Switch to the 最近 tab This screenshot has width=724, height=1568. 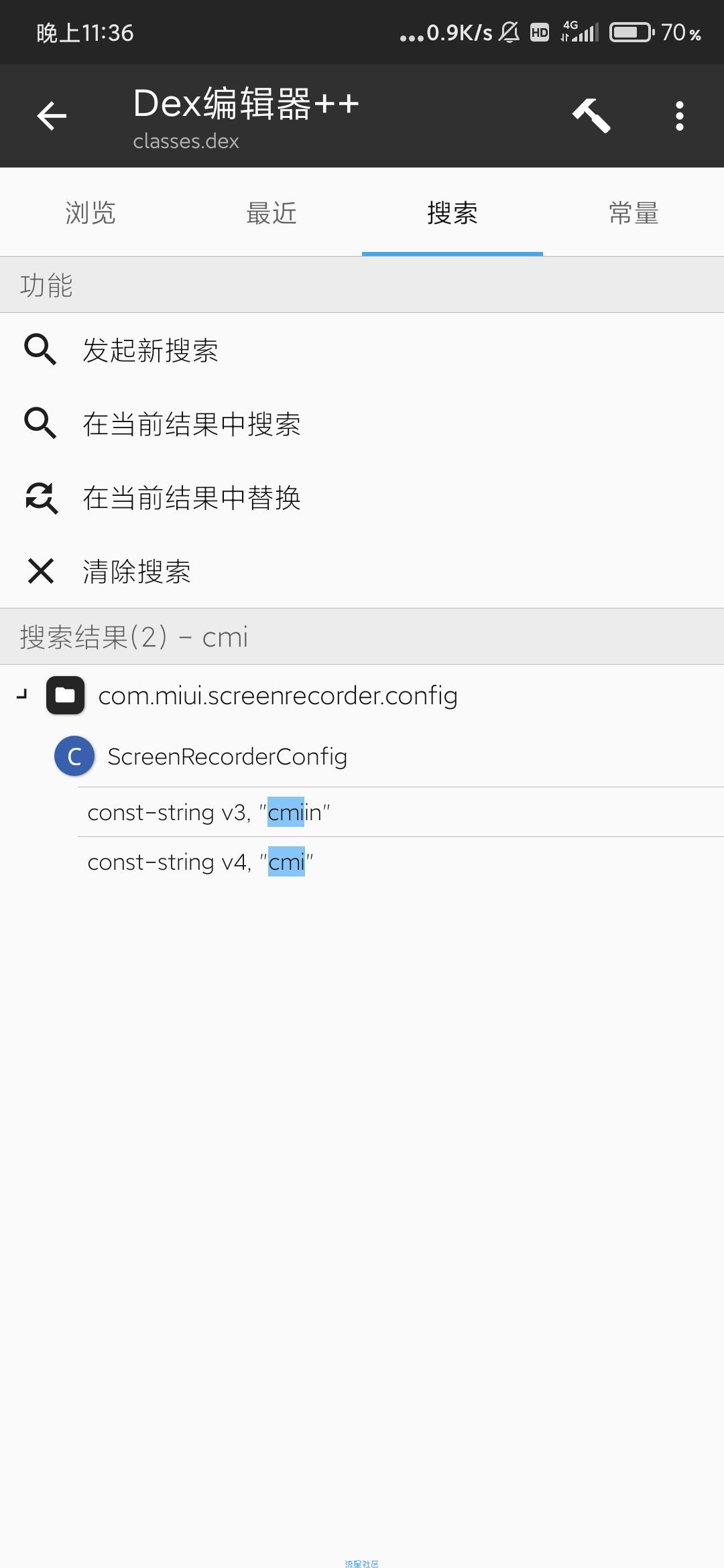(271, 213)
